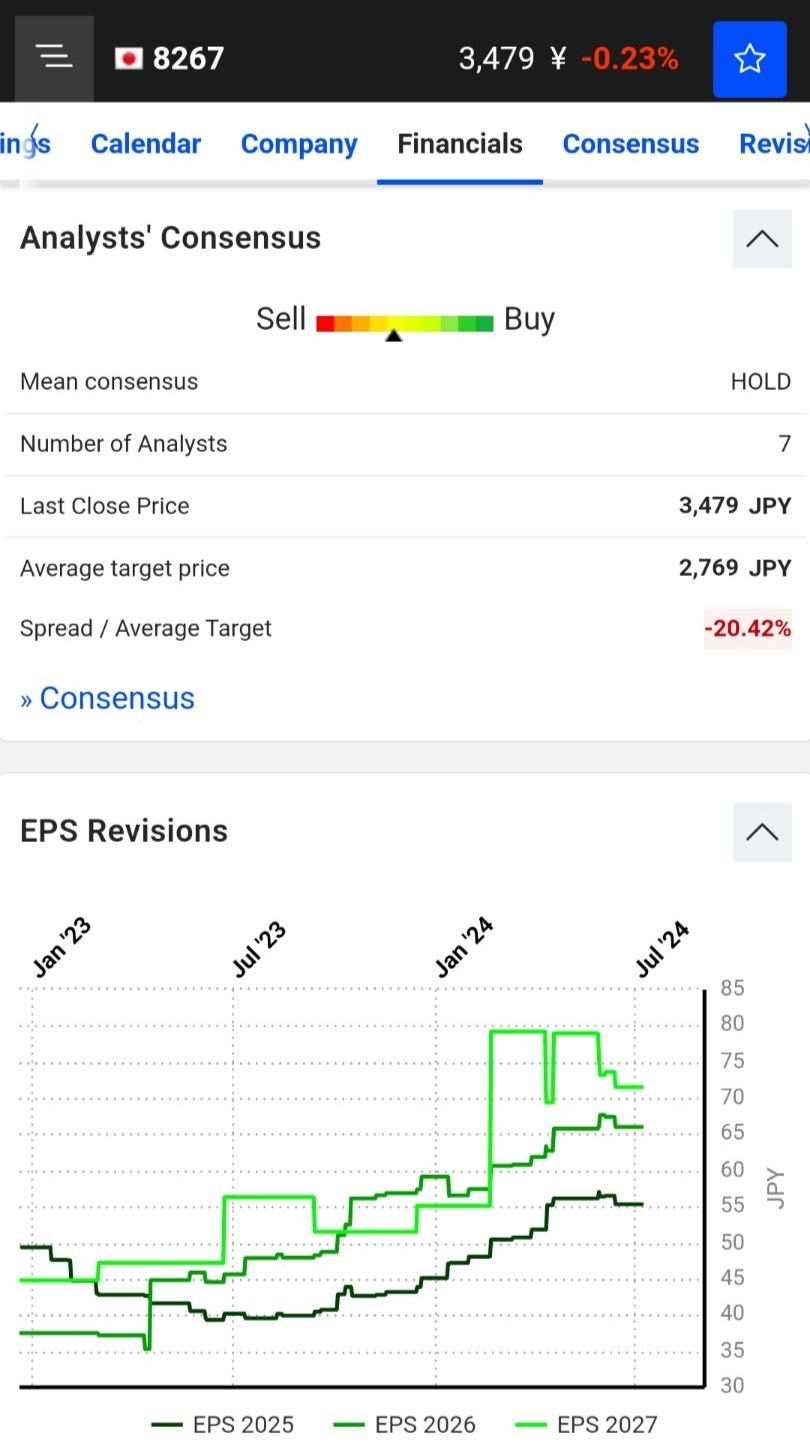
Task: Go to the Consensus tab
Action: point(630,144)
